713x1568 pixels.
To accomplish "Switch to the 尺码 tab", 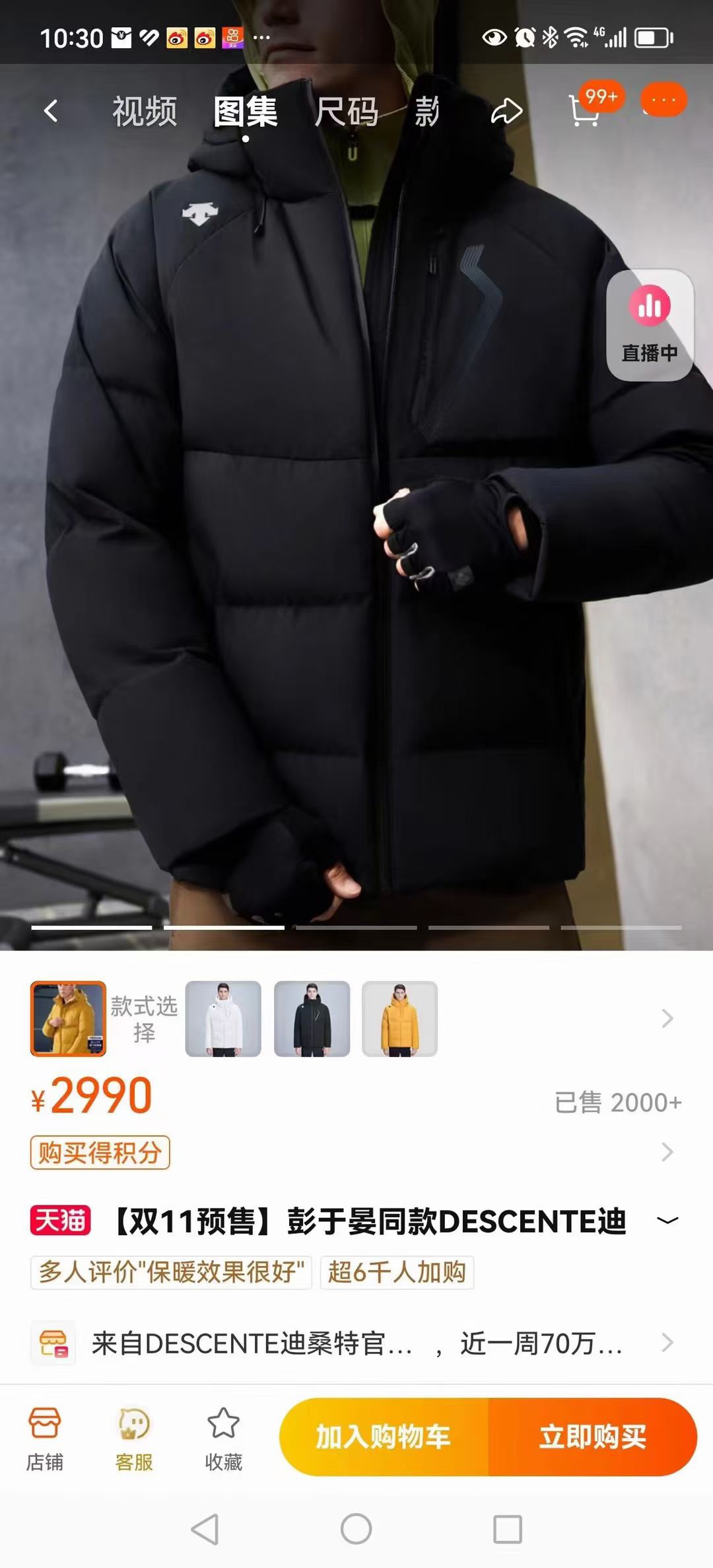I will tap(347, 111).
